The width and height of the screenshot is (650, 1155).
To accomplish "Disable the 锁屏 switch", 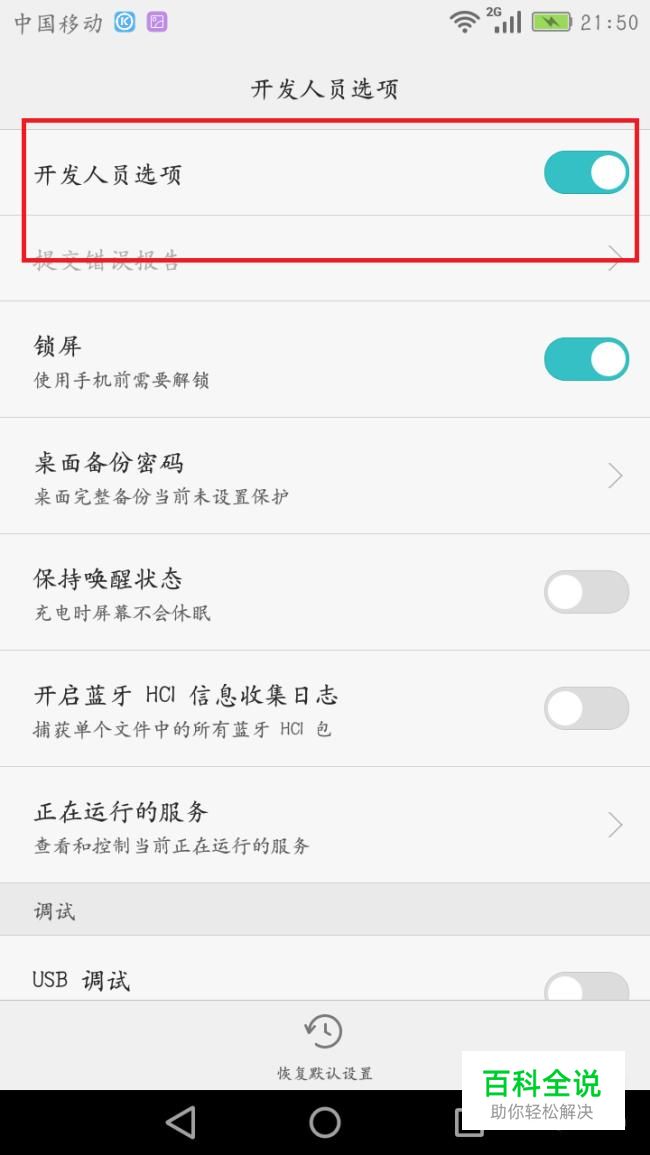I will (x=586, y=359).
